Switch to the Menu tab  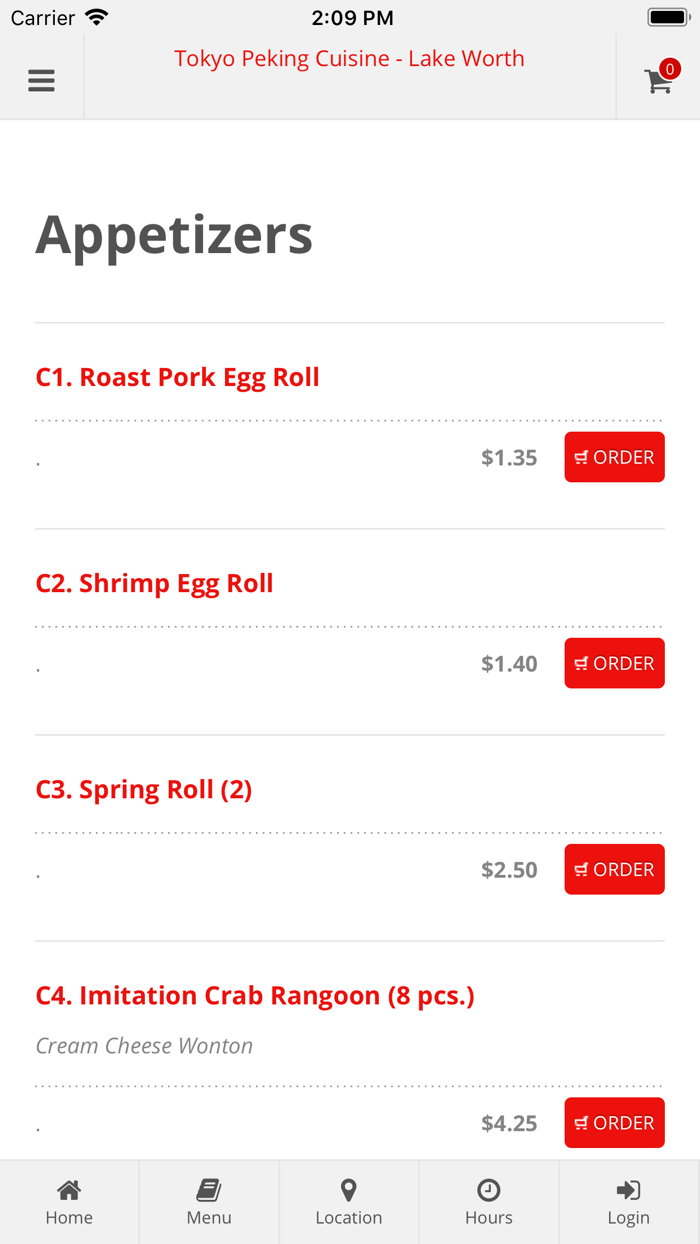click(209, 1202)
